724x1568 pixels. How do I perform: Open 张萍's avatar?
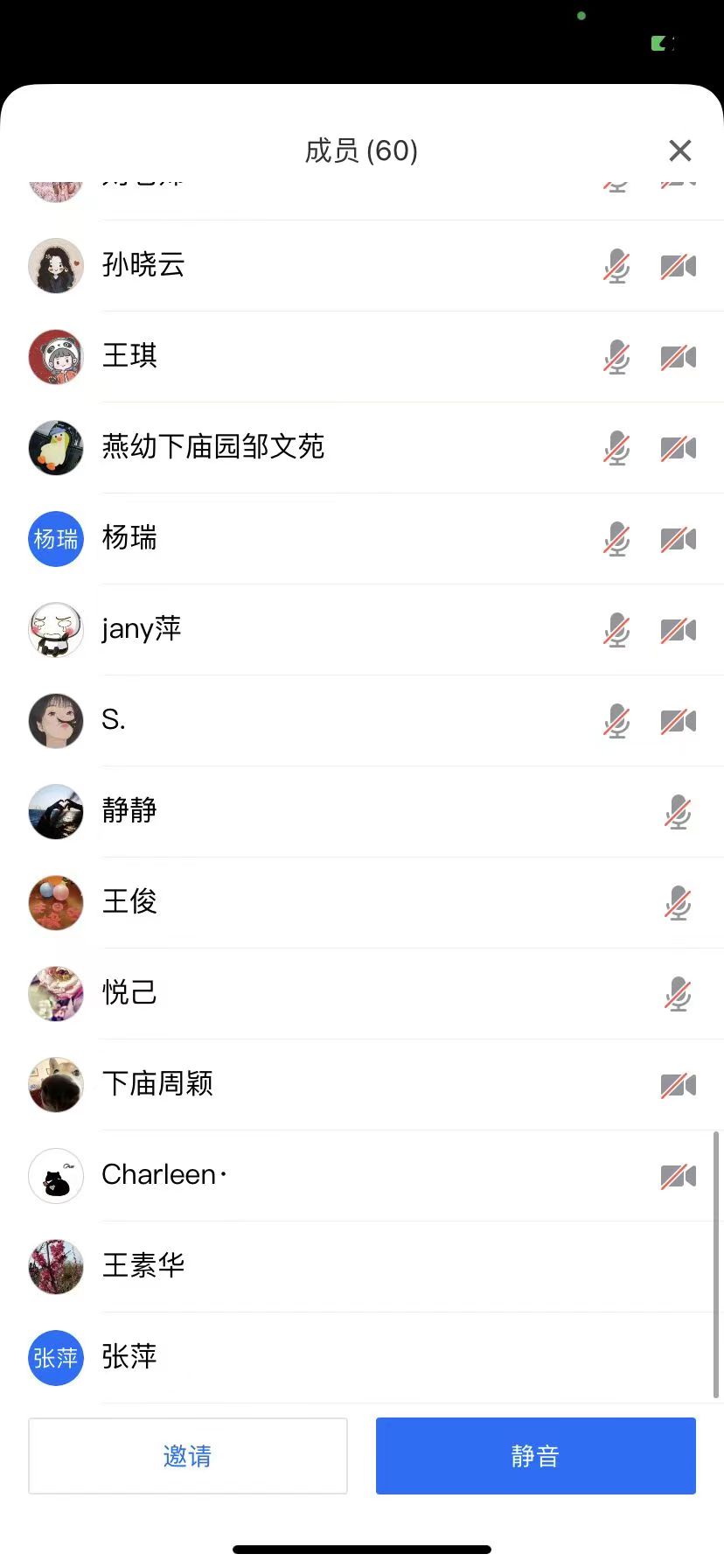click(55, 1358)
